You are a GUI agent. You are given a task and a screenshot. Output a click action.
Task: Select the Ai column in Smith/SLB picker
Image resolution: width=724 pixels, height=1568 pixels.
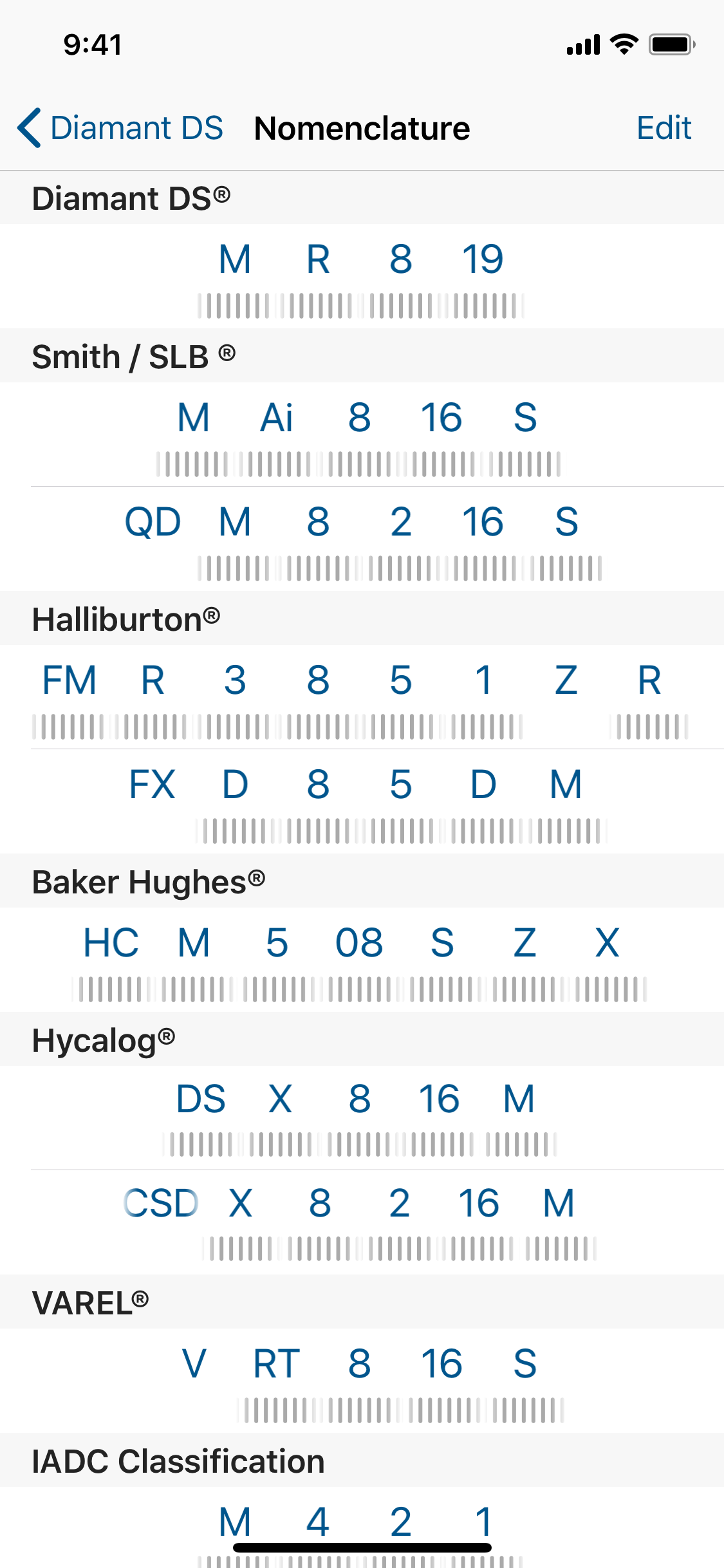pos(277,418)
